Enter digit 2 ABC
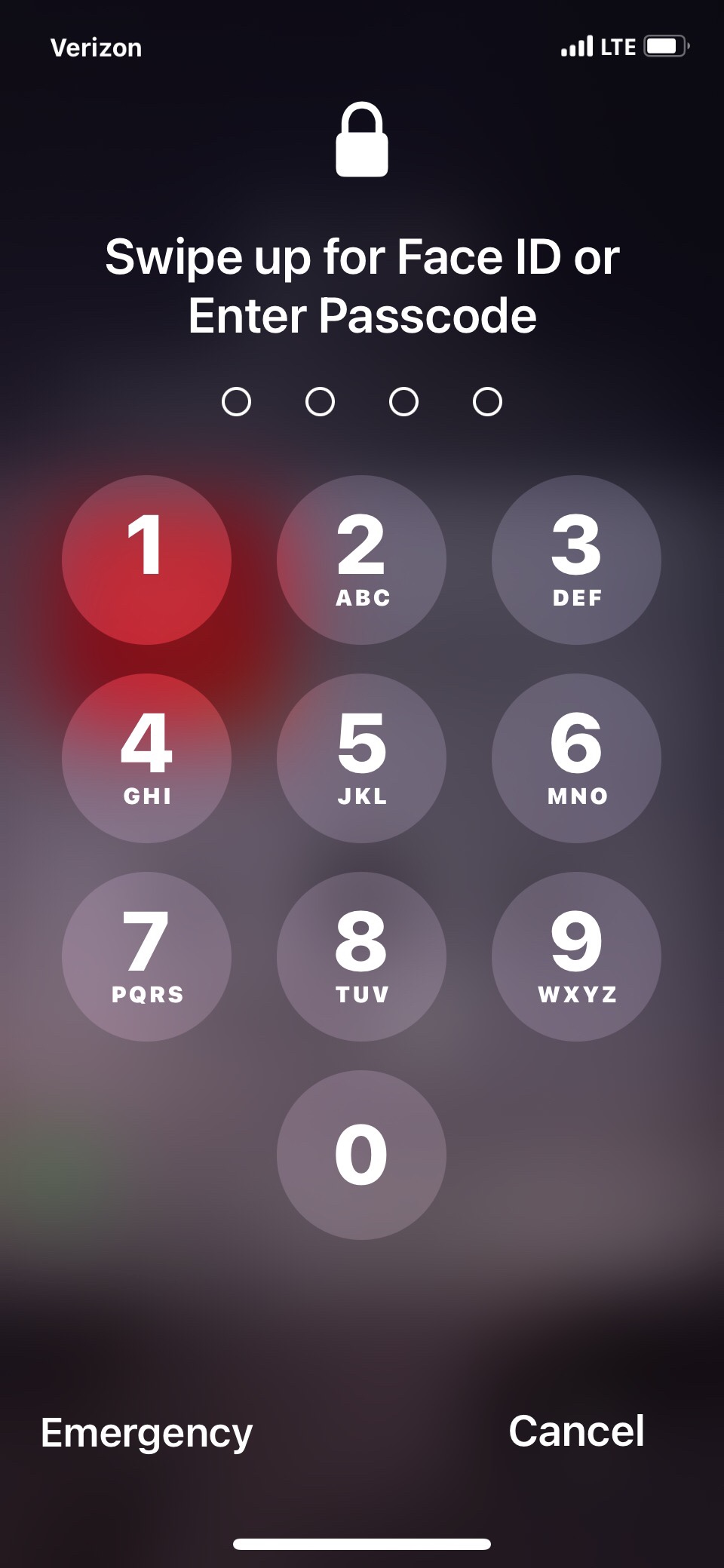The height and width of the screenshot is (1568, 724). (361, 560)
